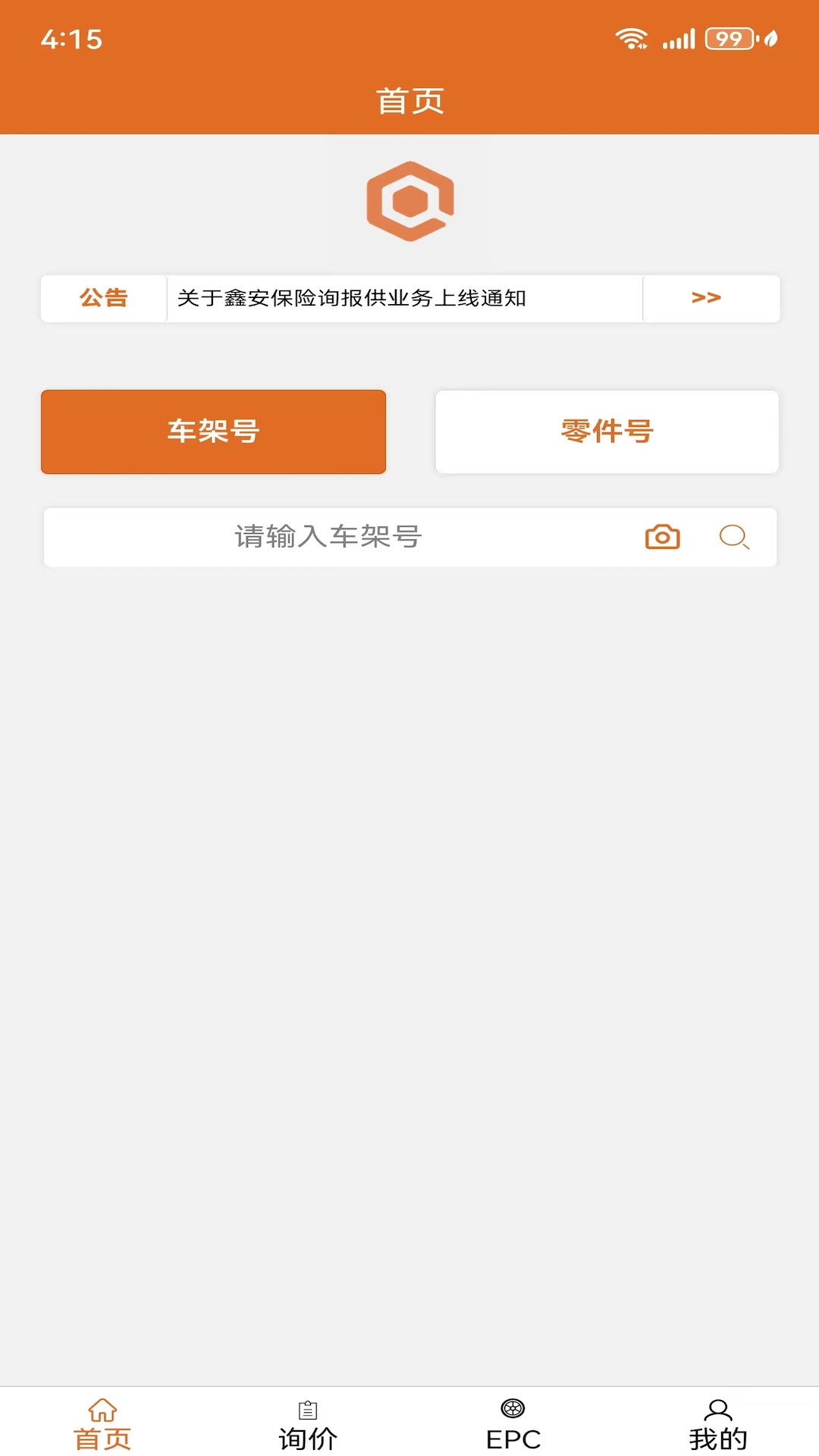Tap the orange header titled 首页
819x1456 pixels.
point(409,101)
